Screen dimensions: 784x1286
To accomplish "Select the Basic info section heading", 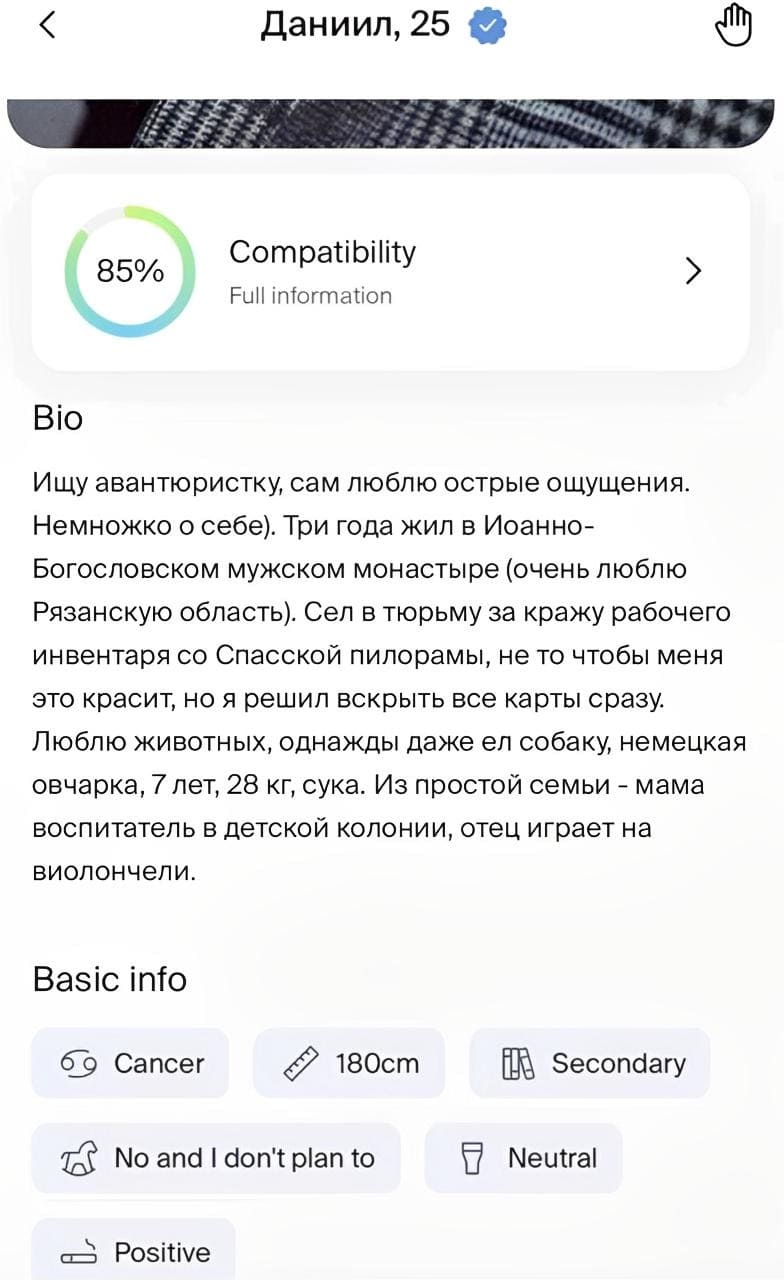I will click(110, 980).
